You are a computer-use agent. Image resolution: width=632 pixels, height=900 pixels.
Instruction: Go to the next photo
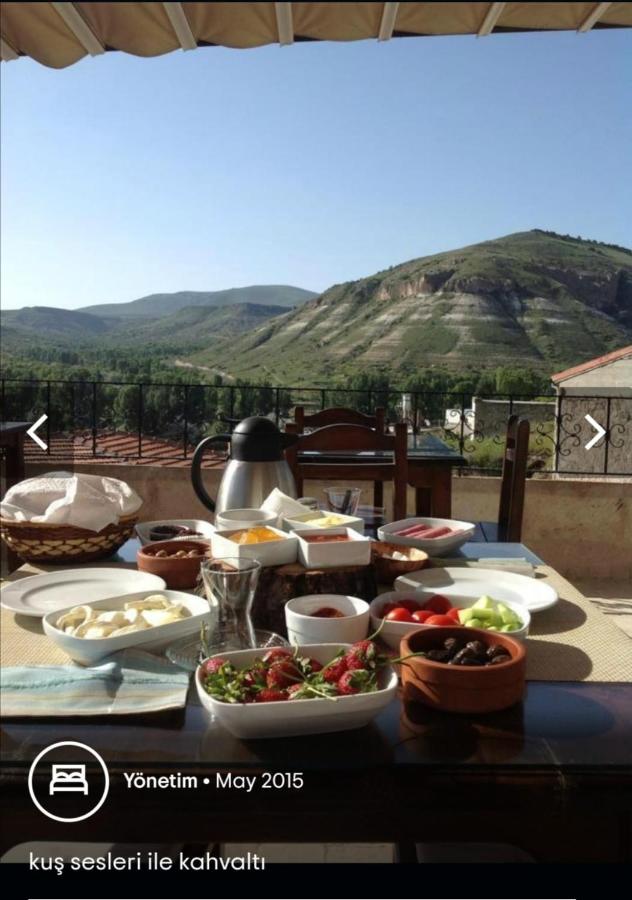tap(595, 432)
